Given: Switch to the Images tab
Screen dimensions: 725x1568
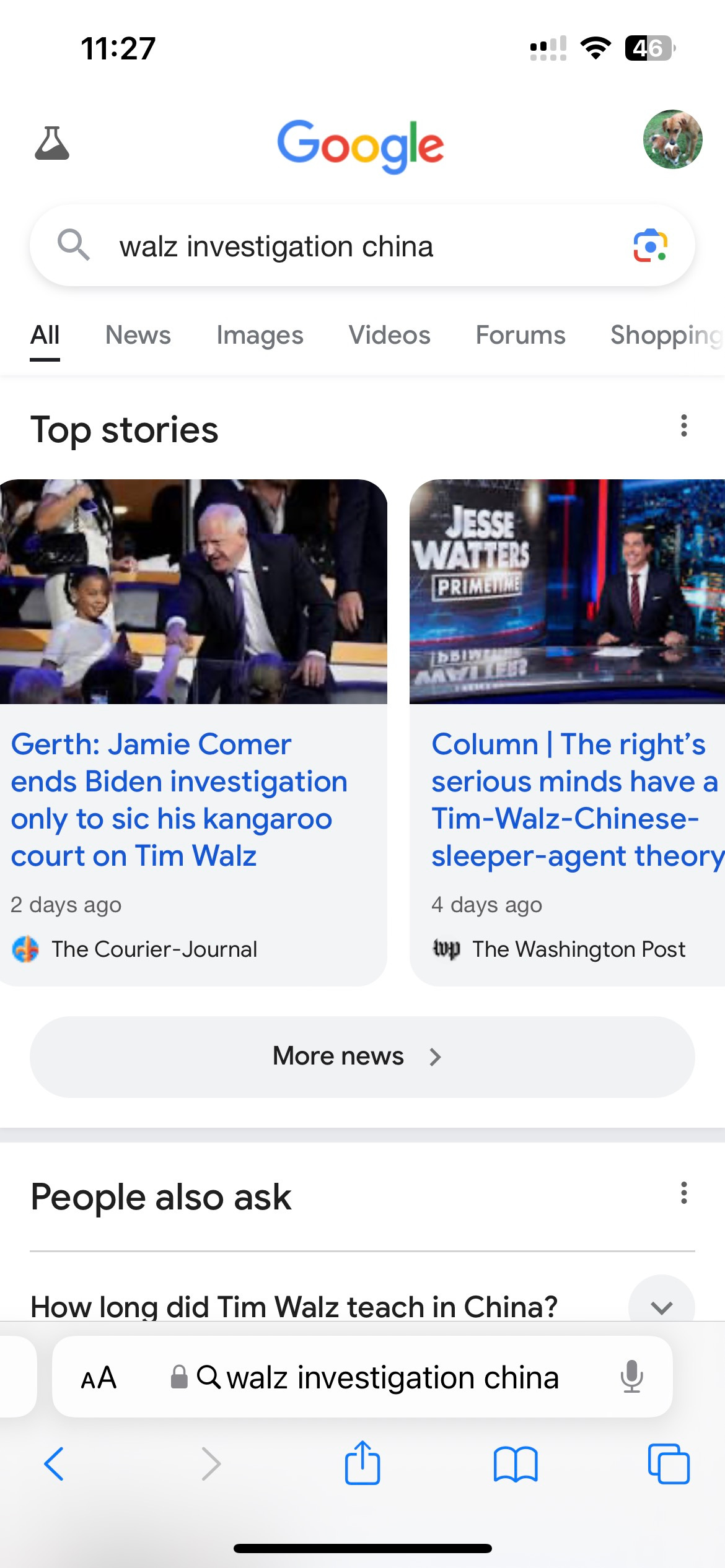Looking at the screenshot, I should click(260, 335).
